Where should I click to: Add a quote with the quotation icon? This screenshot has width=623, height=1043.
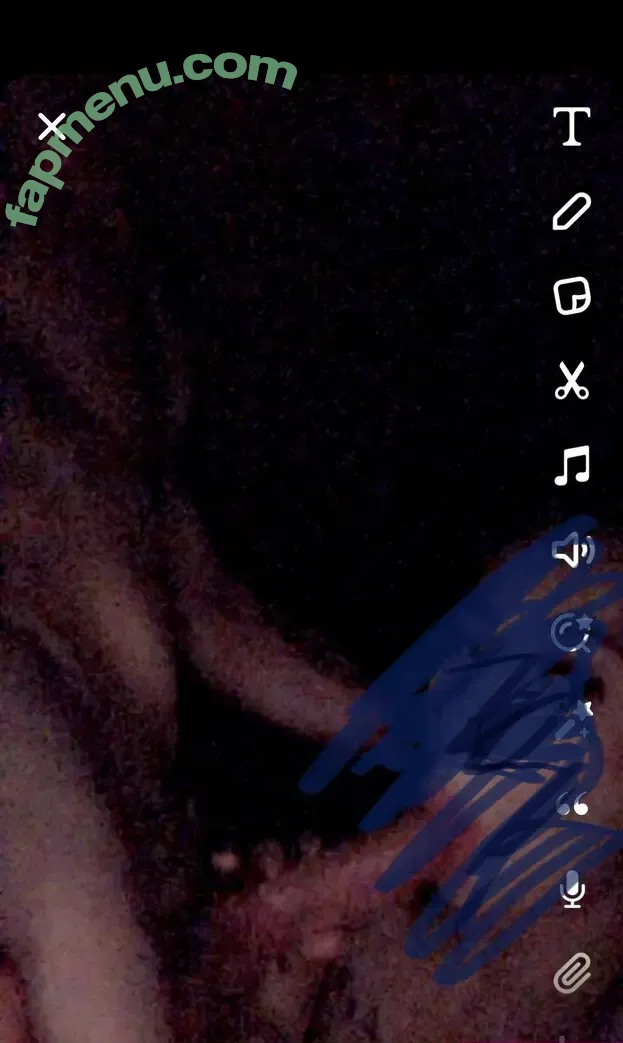pos(572,804)
